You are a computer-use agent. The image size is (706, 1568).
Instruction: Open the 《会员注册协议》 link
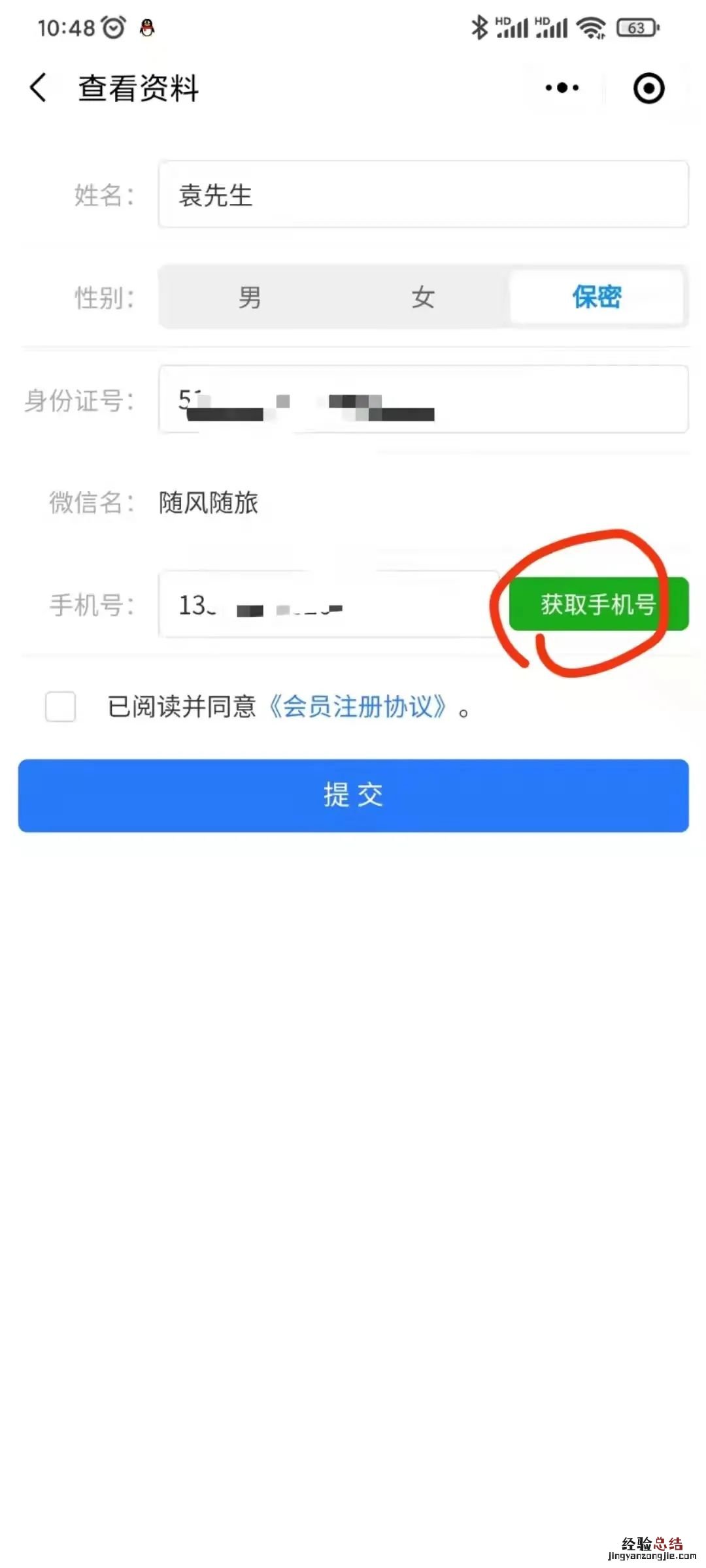pos(358,706)
